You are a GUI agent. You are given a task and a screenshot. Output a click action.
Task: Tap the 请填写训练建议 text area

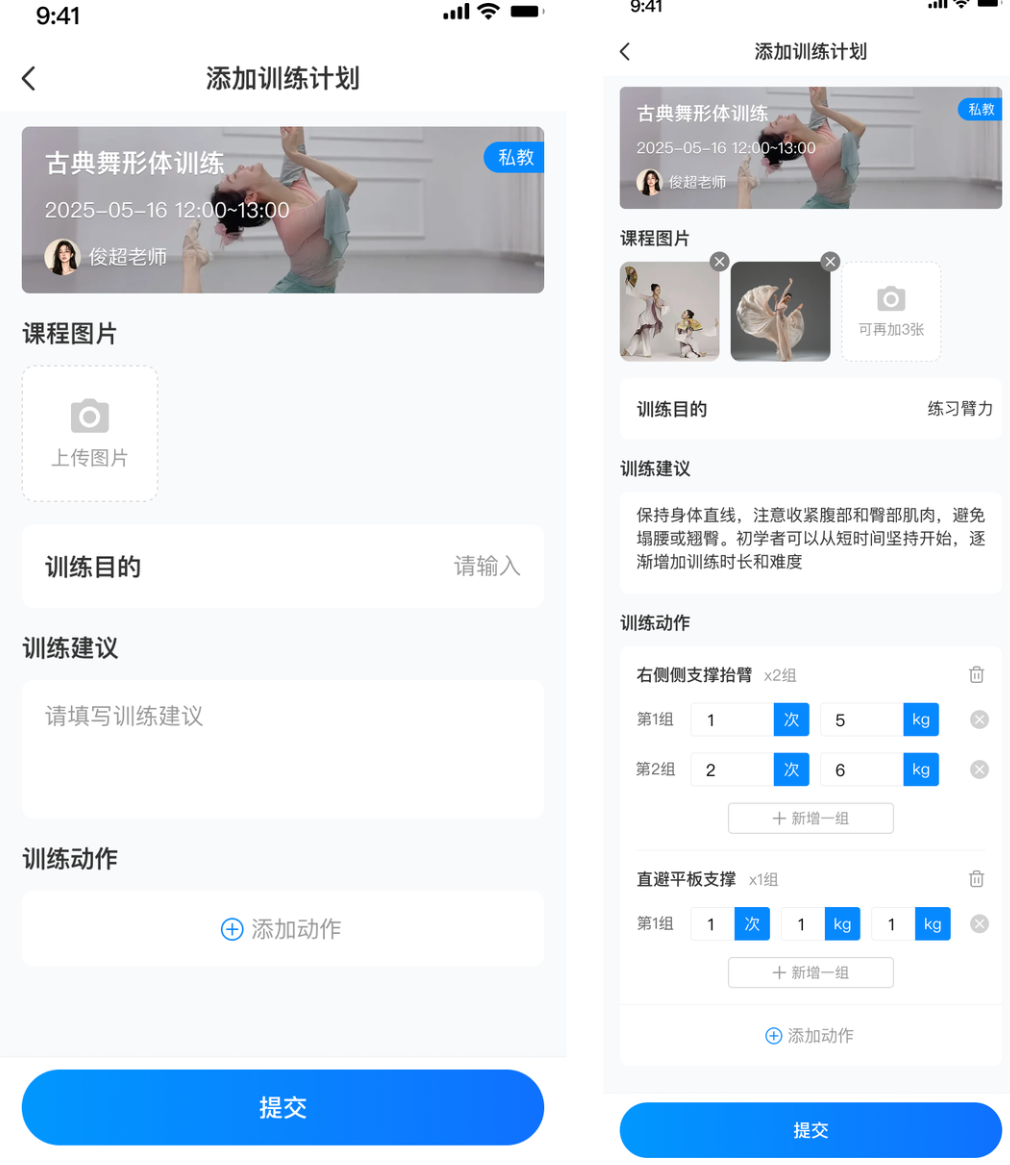[x=282, y=748]
